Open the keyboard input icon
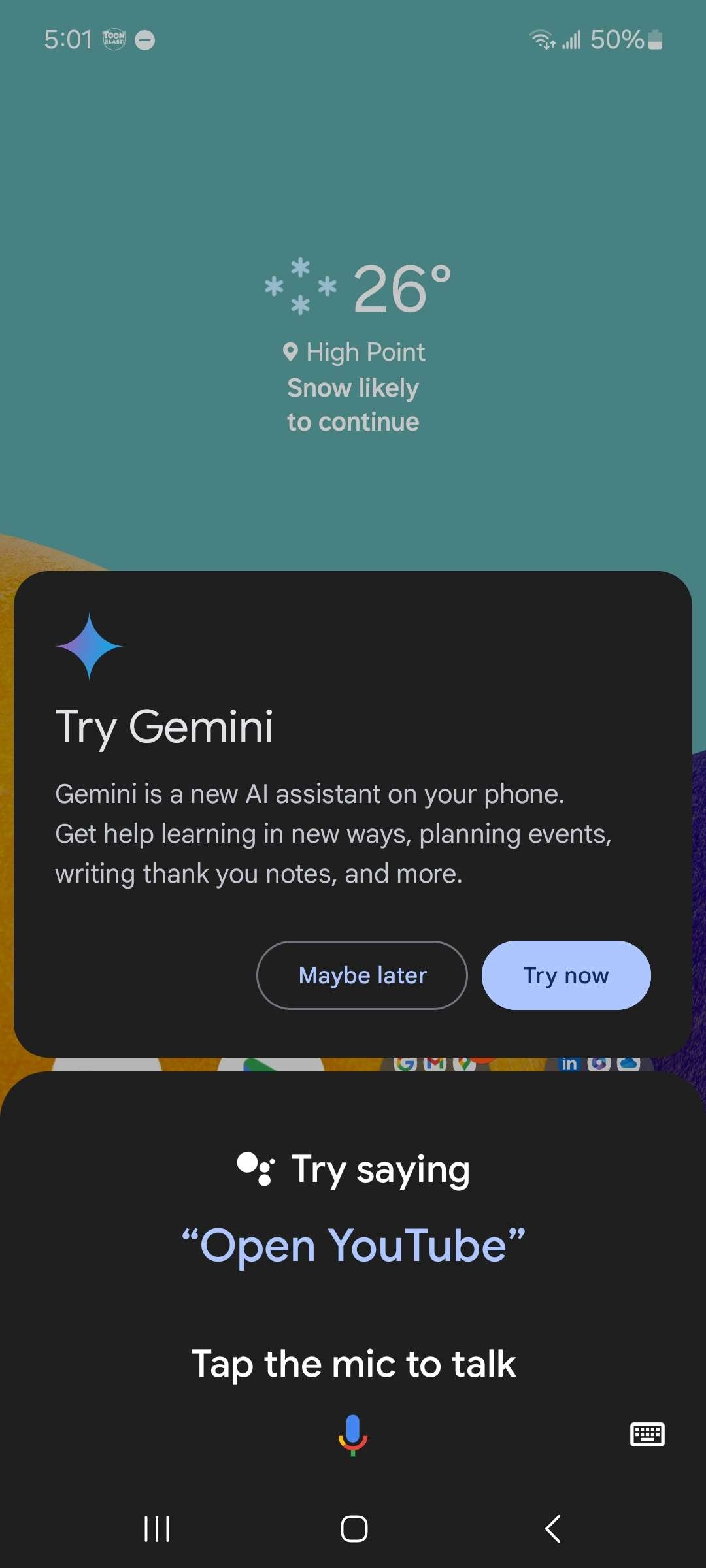Screen dimensions: 706x1568 (647, 1434)
